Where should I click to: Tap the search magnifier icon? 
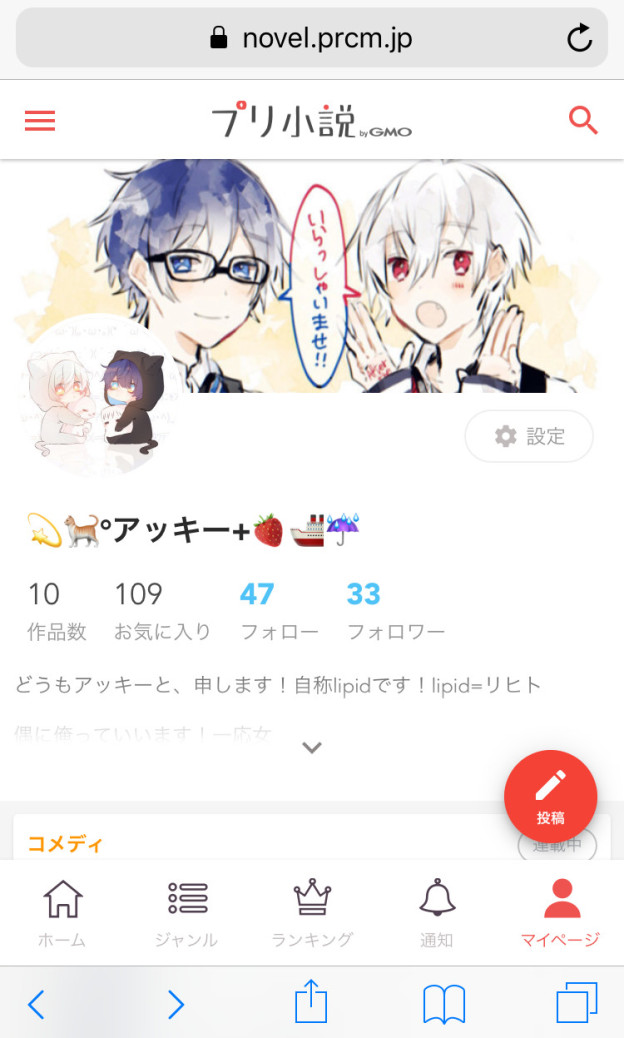tap(583, 121)
